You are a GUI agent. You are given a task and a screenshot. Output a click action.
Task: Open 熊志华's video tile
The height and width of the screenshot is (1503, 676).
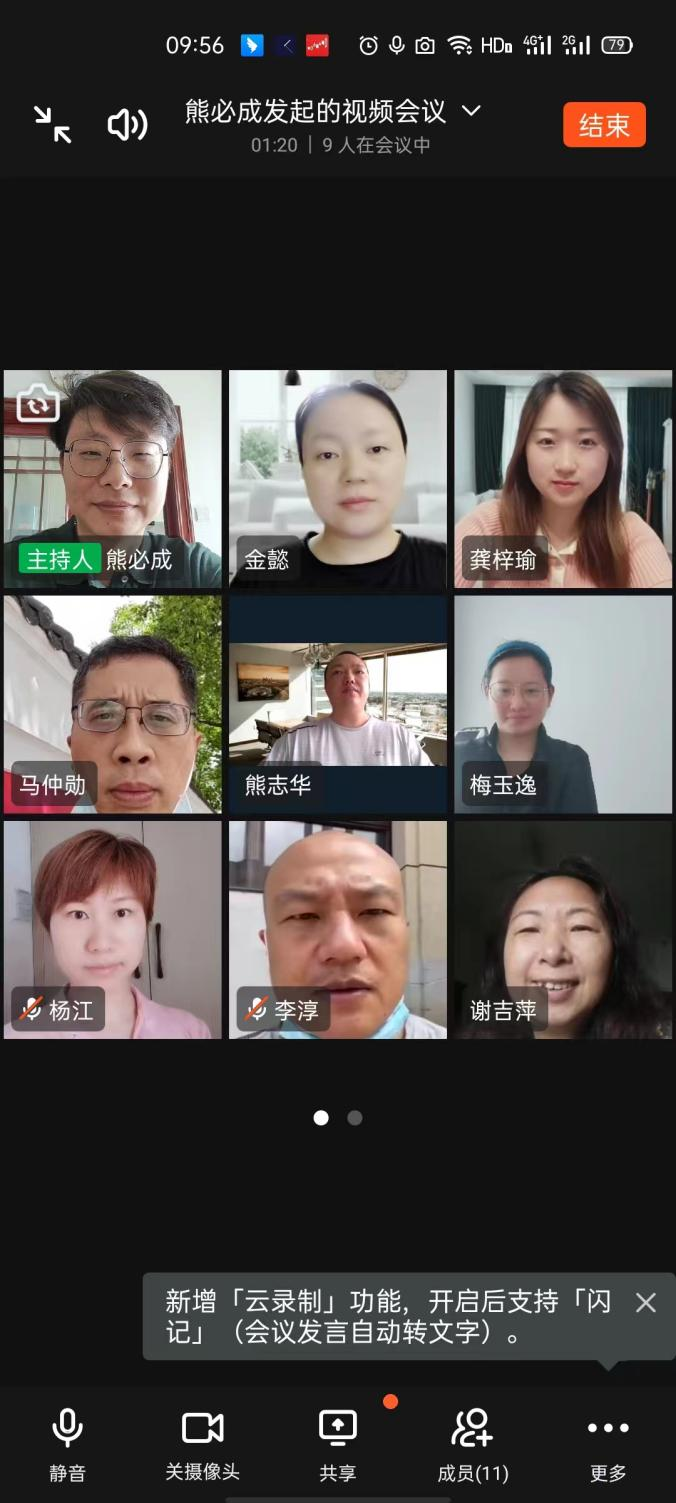[x=338, y=704]
